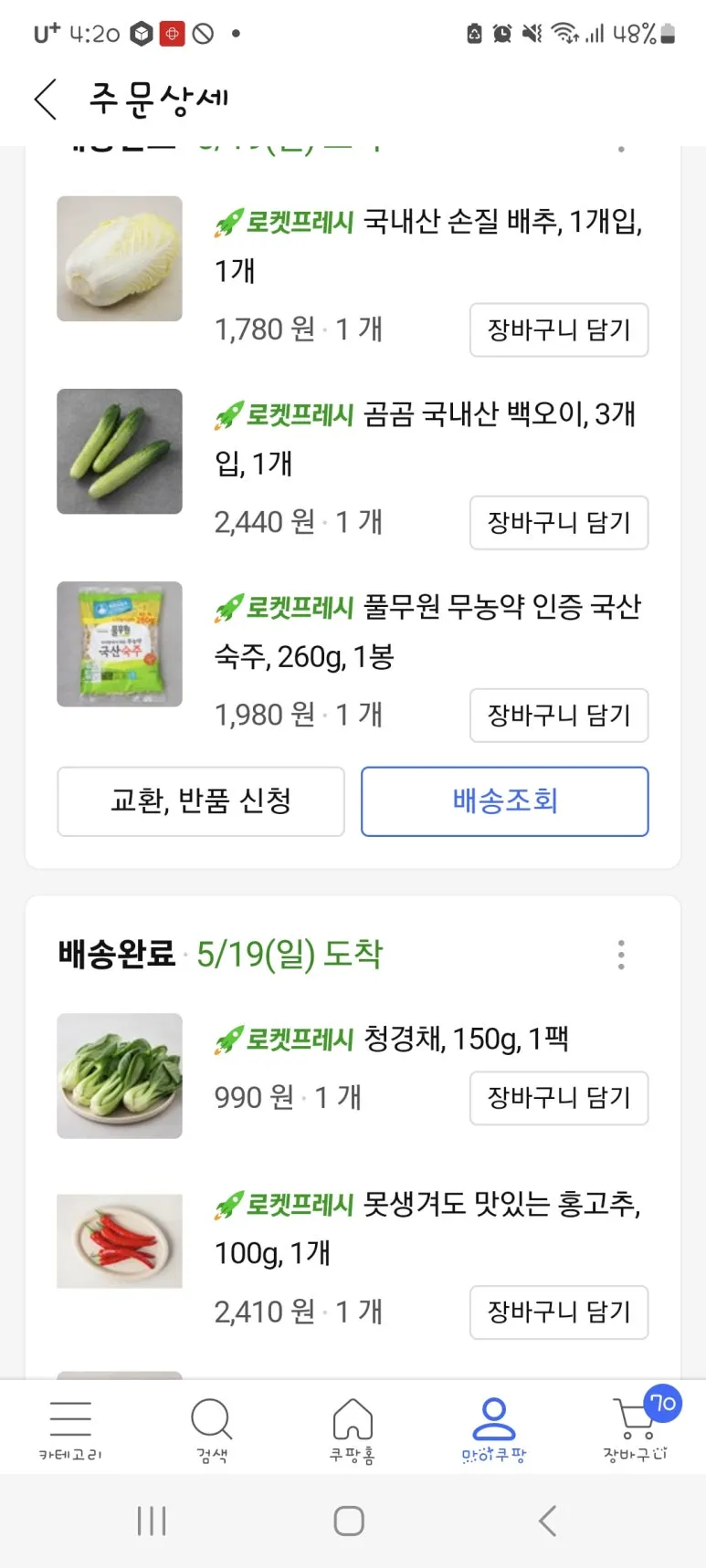This screenshot has height=1568, width=706.
Task: Go to 쿠팡홈 tab
Action: click(x=353, y=1429)
